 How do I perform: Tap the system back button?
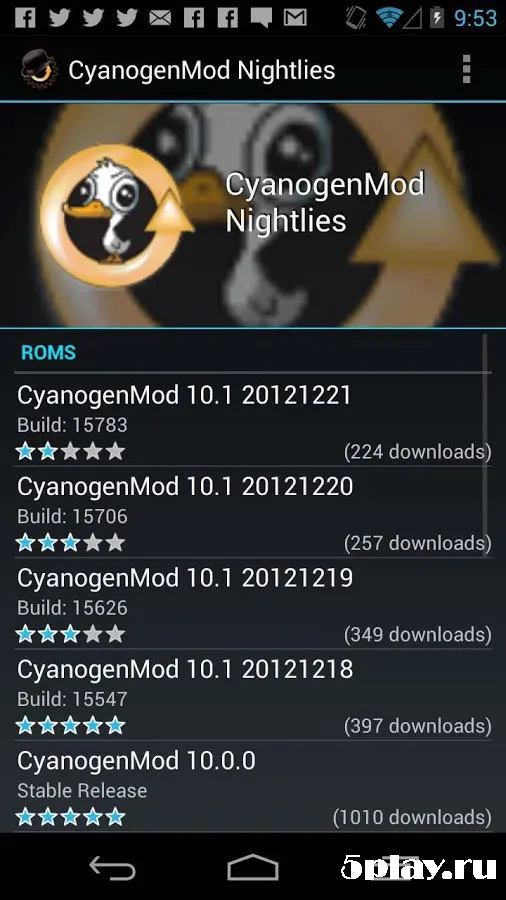[x=112, y=868]
